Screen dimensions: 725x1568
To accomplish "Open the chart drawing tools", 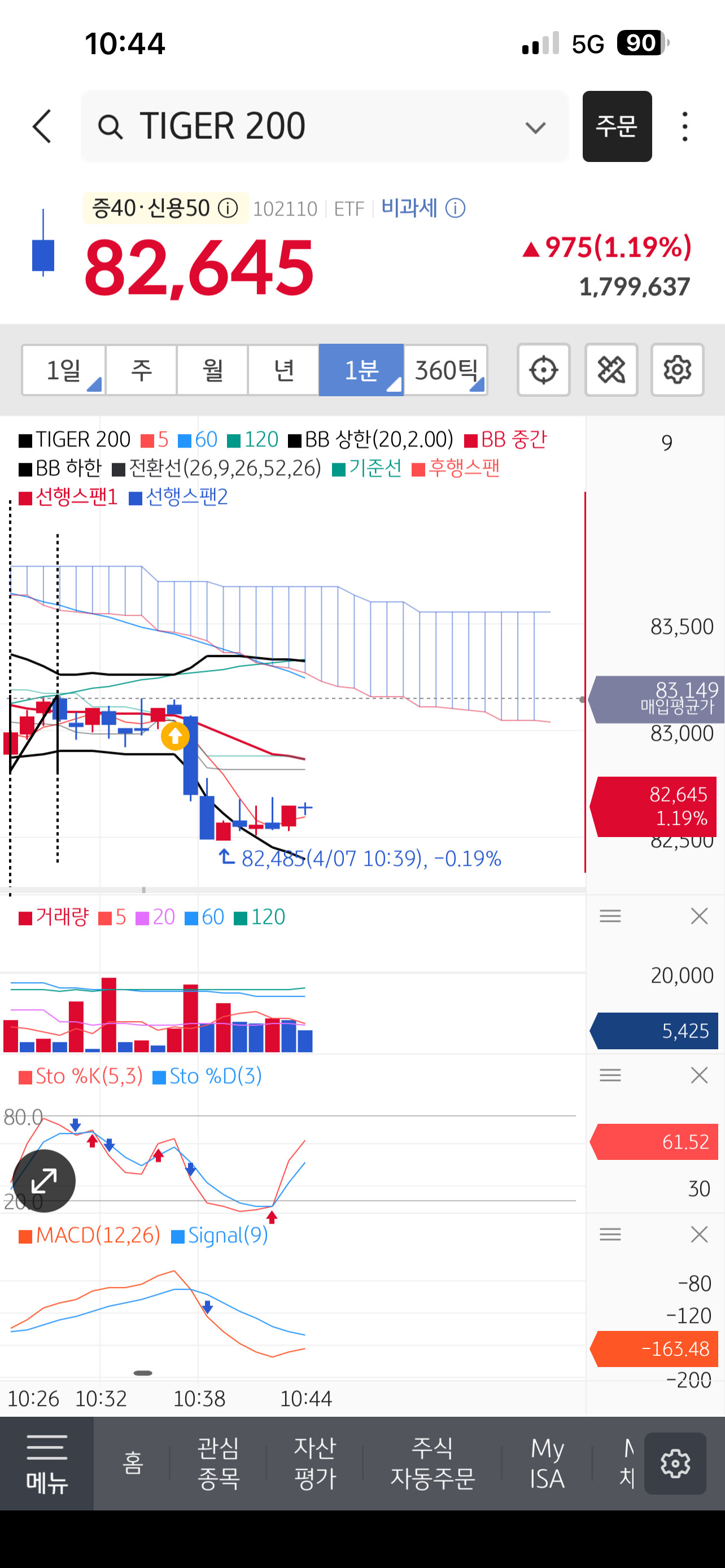I will (611, 370).
